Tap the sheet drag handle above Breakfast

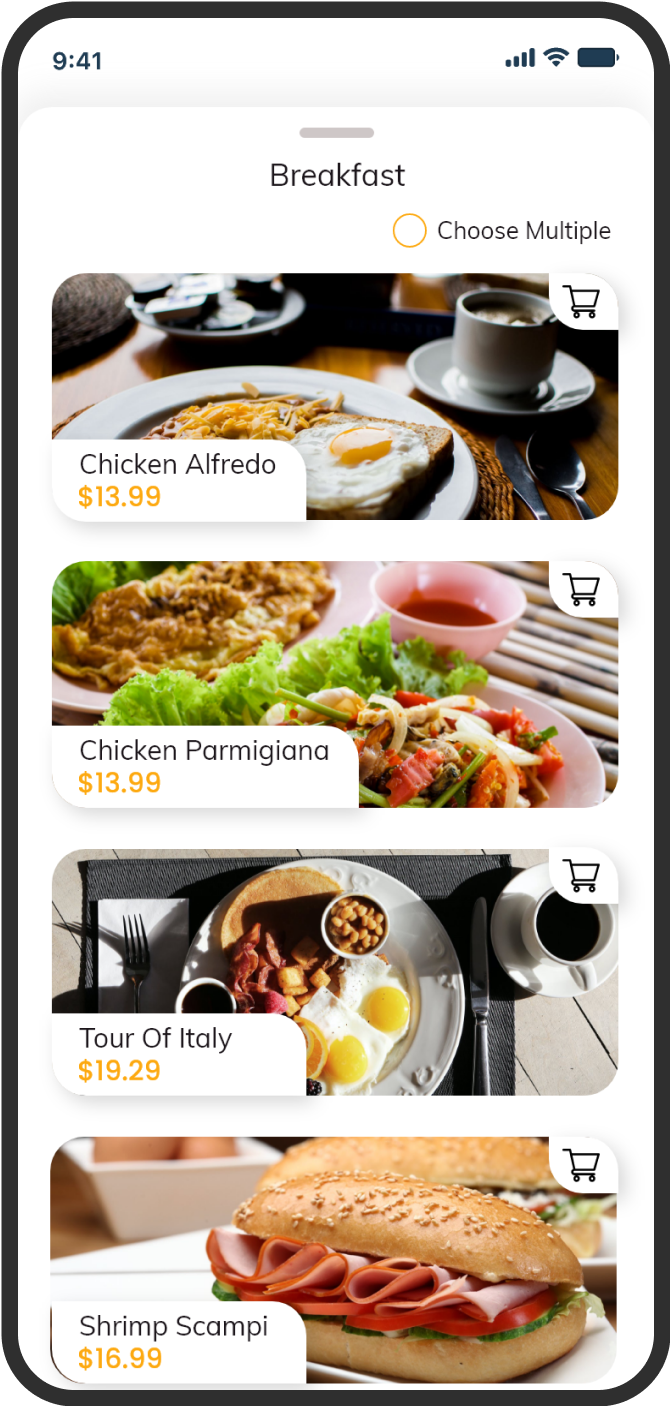point(337,133)
